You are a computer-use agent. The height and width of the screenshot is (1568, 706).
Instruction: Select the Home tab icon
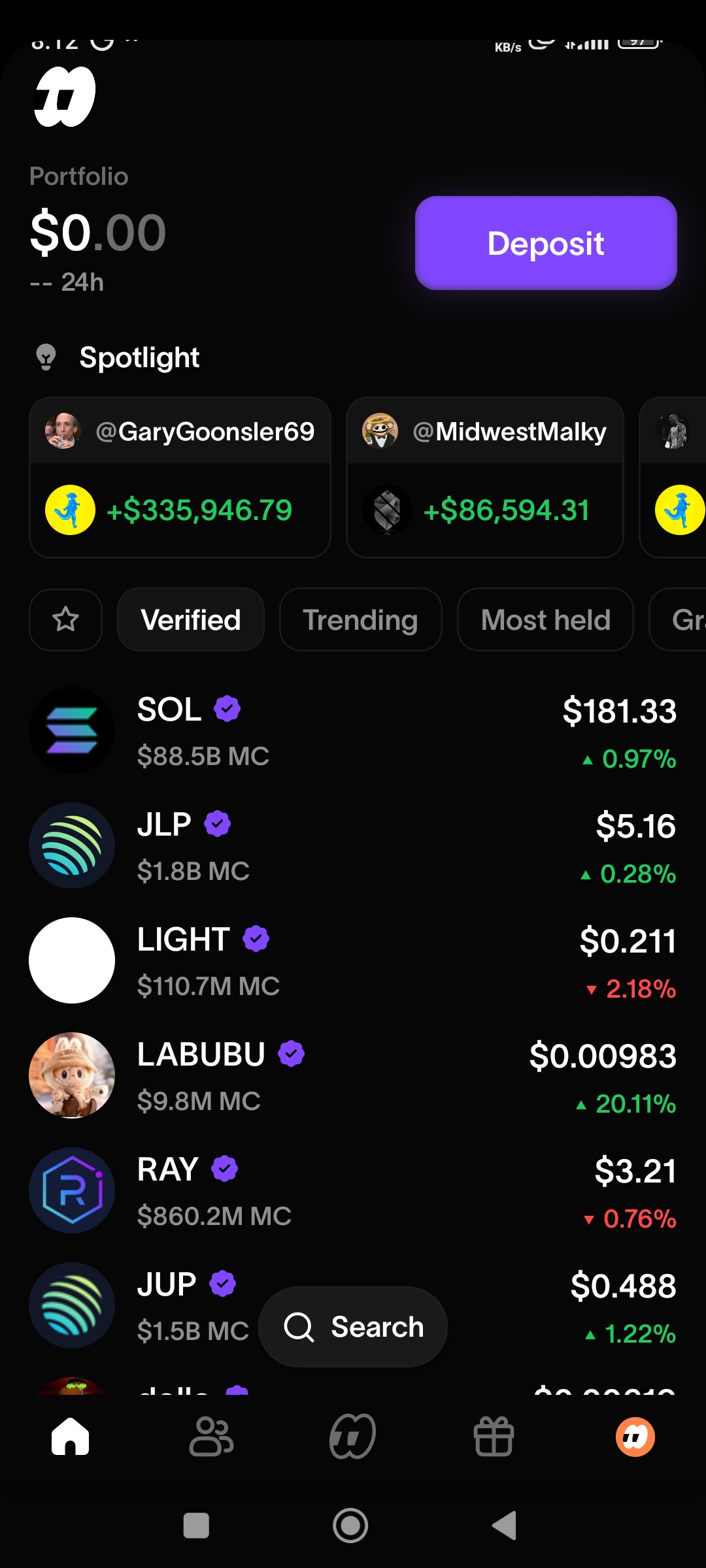coord(71,1435)
